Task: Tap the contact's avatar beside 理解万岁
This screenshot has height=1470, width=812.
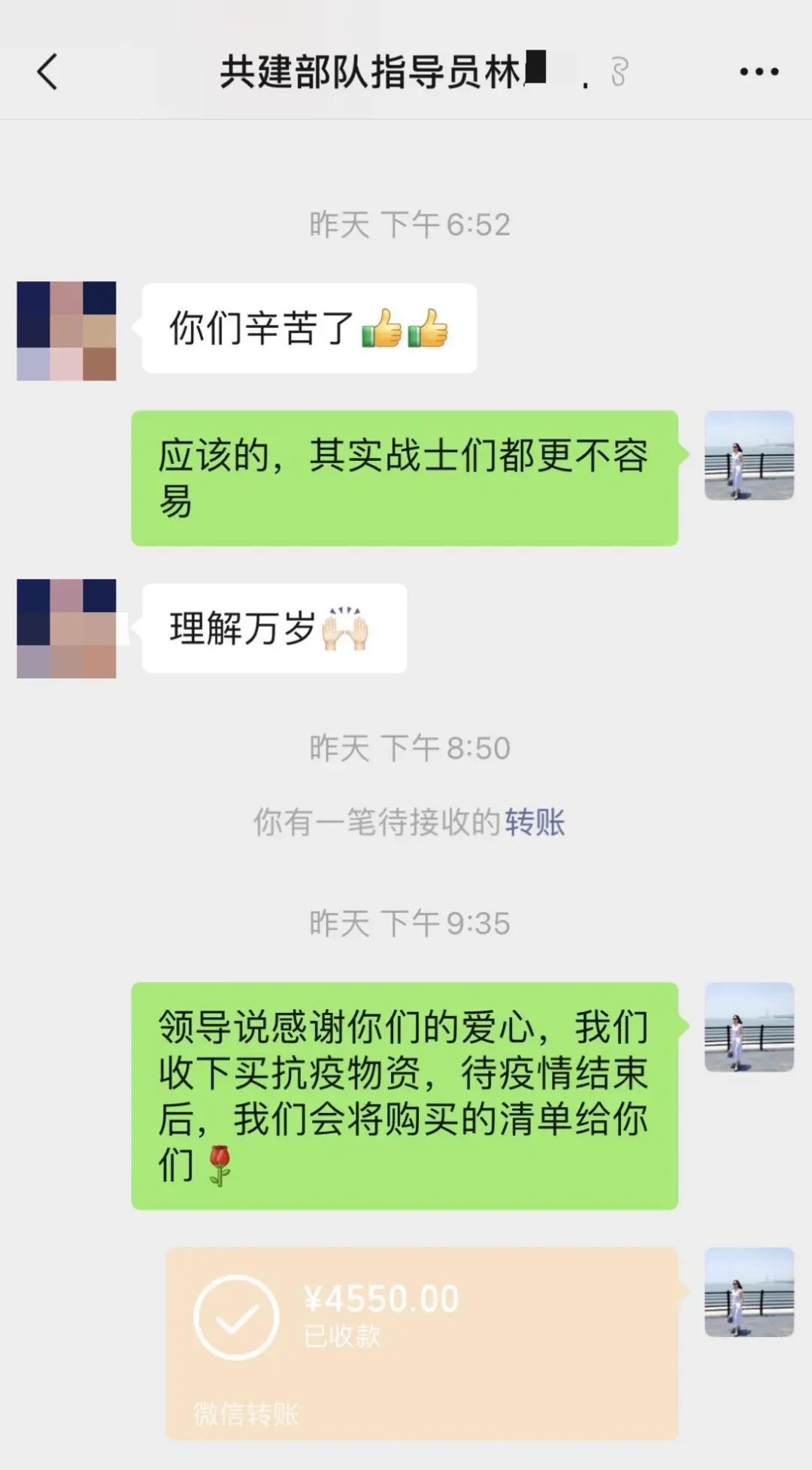Action: click(x=66, y=629)
